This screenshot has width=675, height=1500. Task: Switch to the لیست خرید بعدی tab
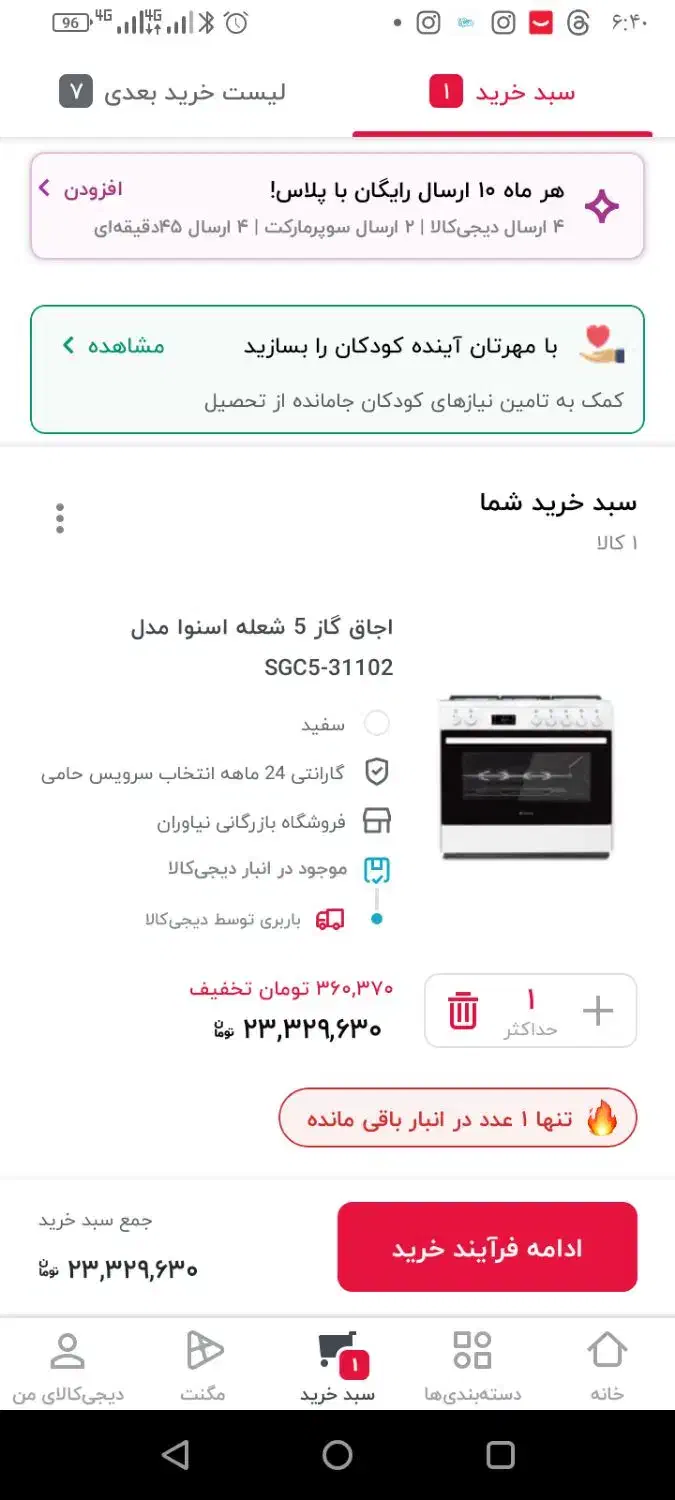[174, 93]
